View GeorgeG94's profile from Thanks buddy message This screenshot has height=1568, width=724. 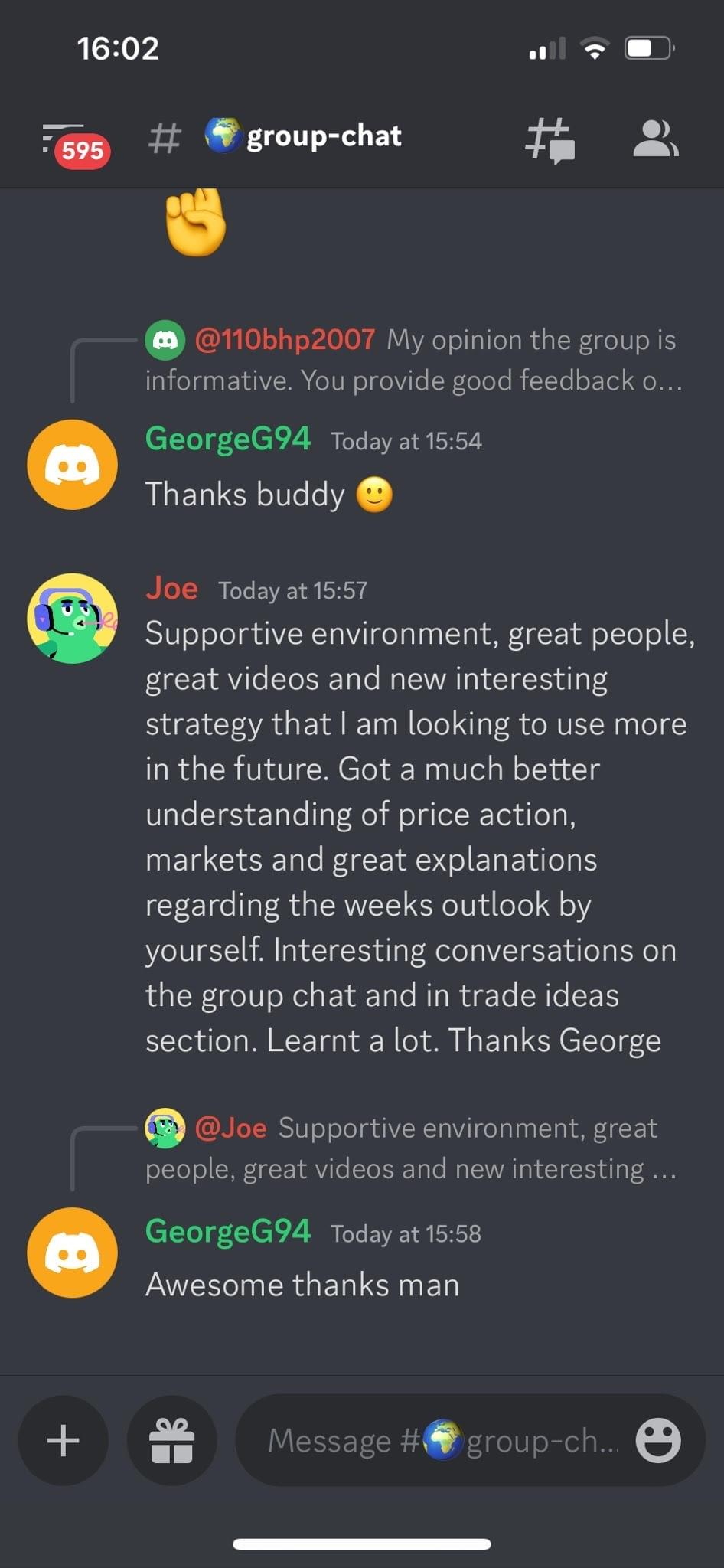click(x=72, y=465)
